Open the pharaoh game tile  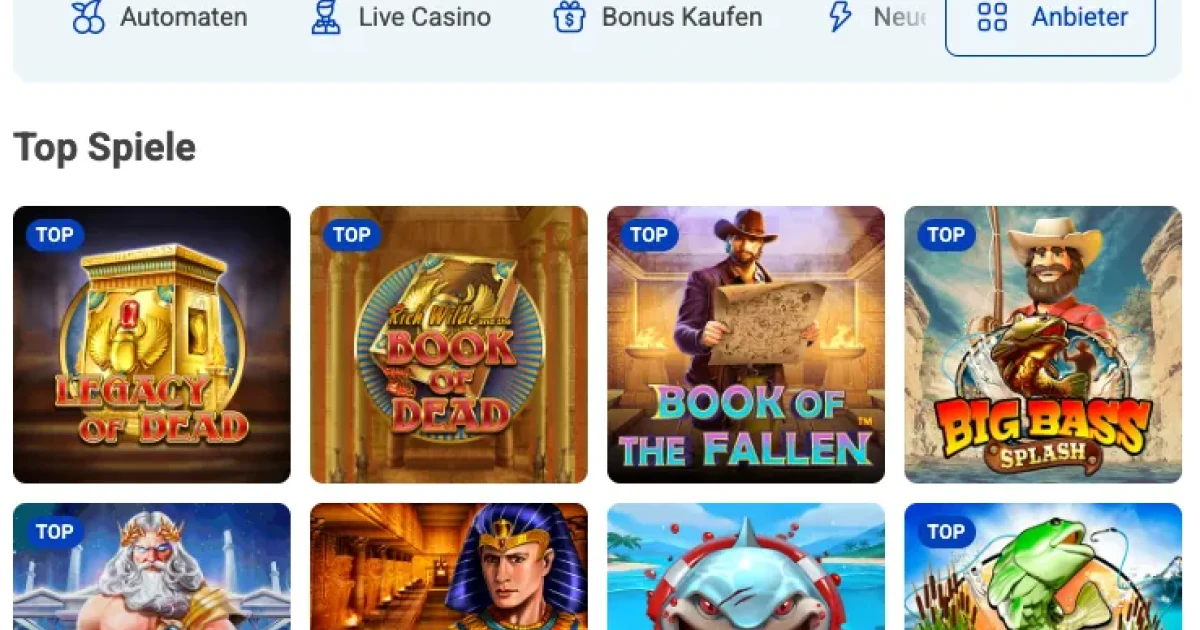(x=449, y=570)
